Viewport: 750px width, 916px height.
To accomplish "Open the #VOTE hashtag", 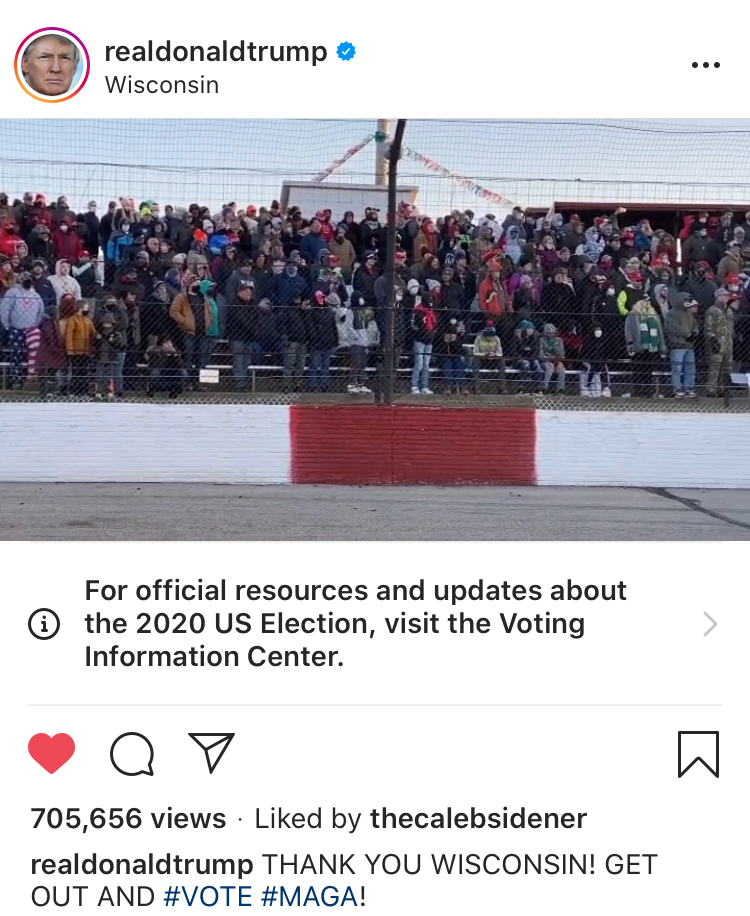I will point(207,896).
